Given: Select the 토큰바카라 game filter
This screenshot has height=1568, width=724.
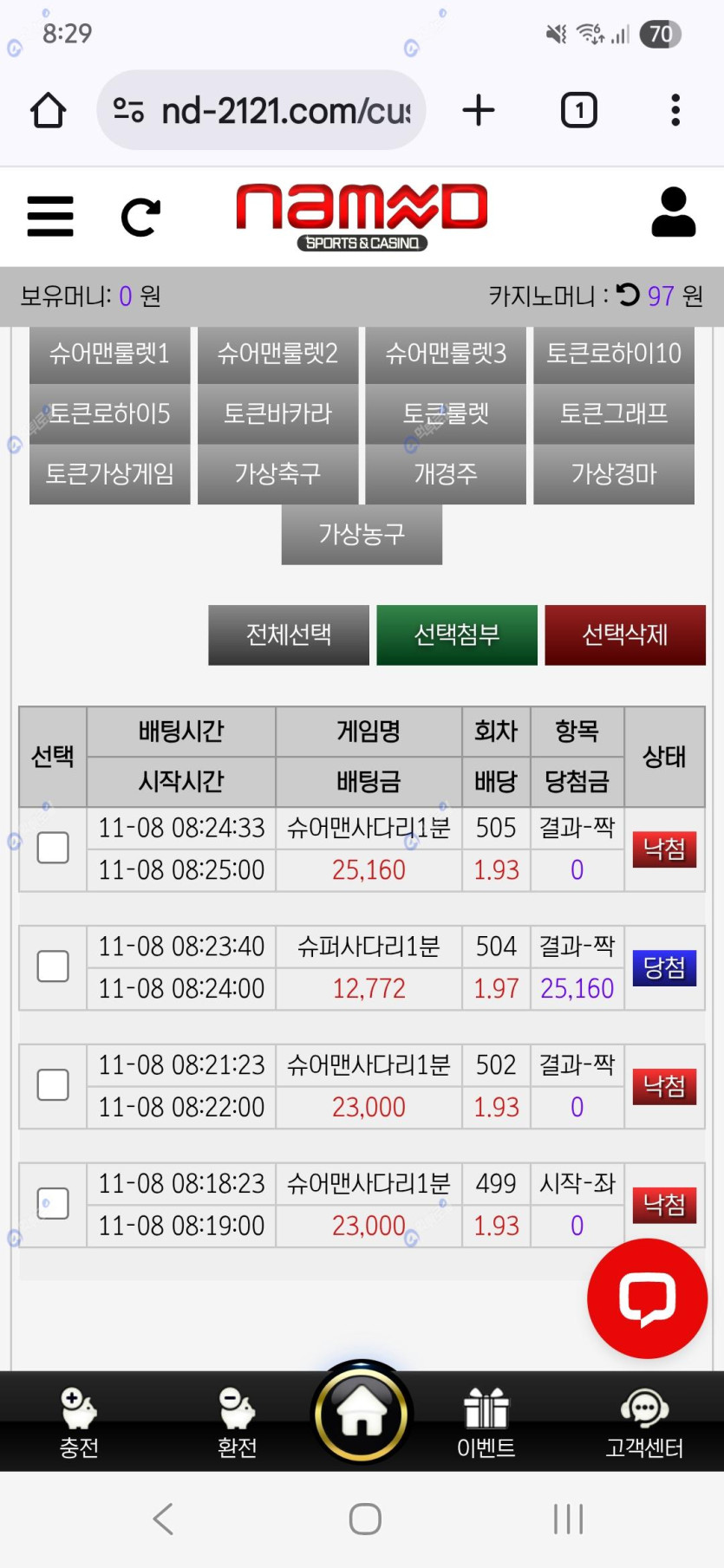Looking at the screenshot, I should (x=277, y=413).
